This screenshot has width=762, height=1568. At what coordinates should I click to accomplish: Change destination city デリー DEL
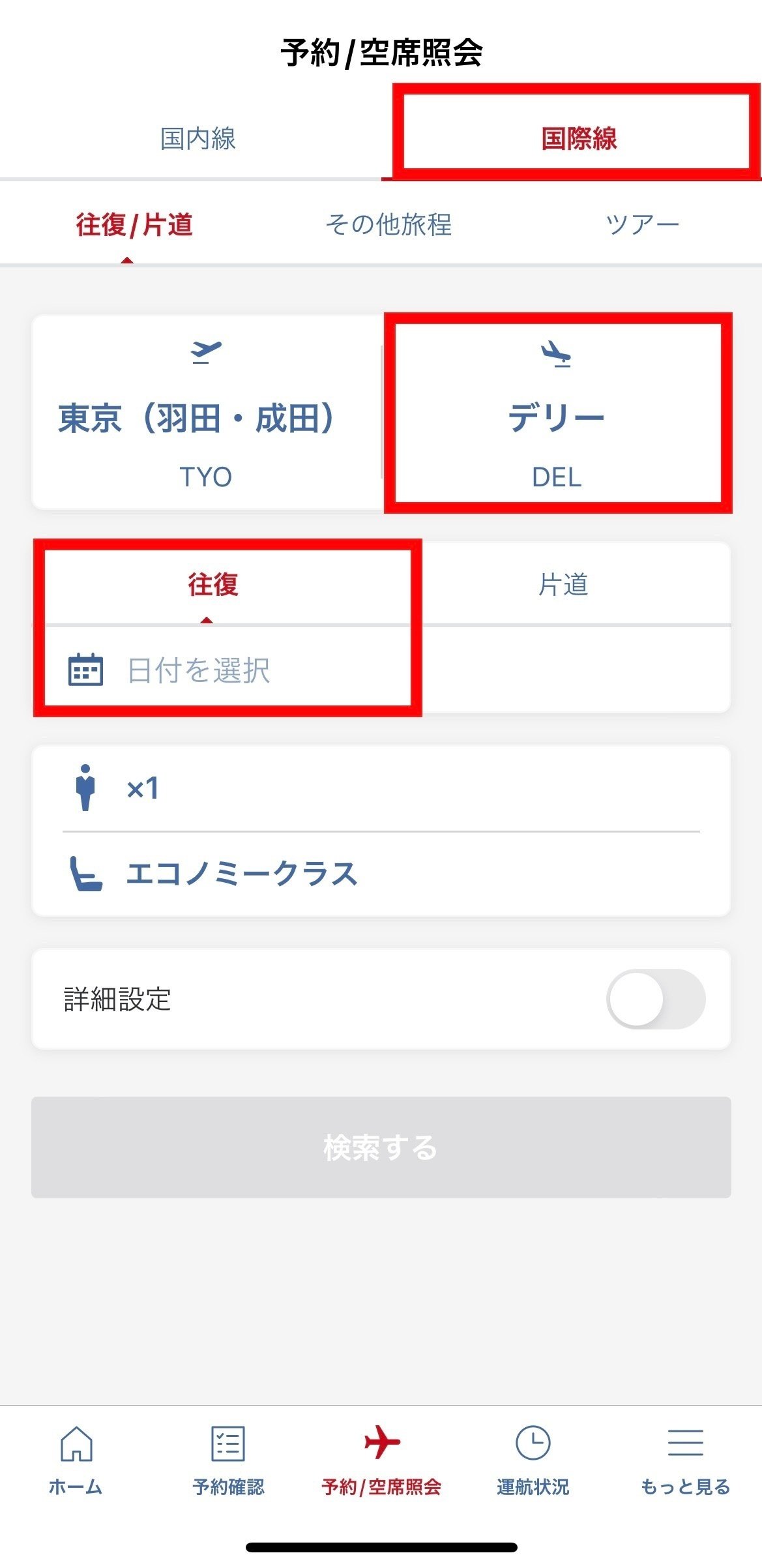coord(557,417)
